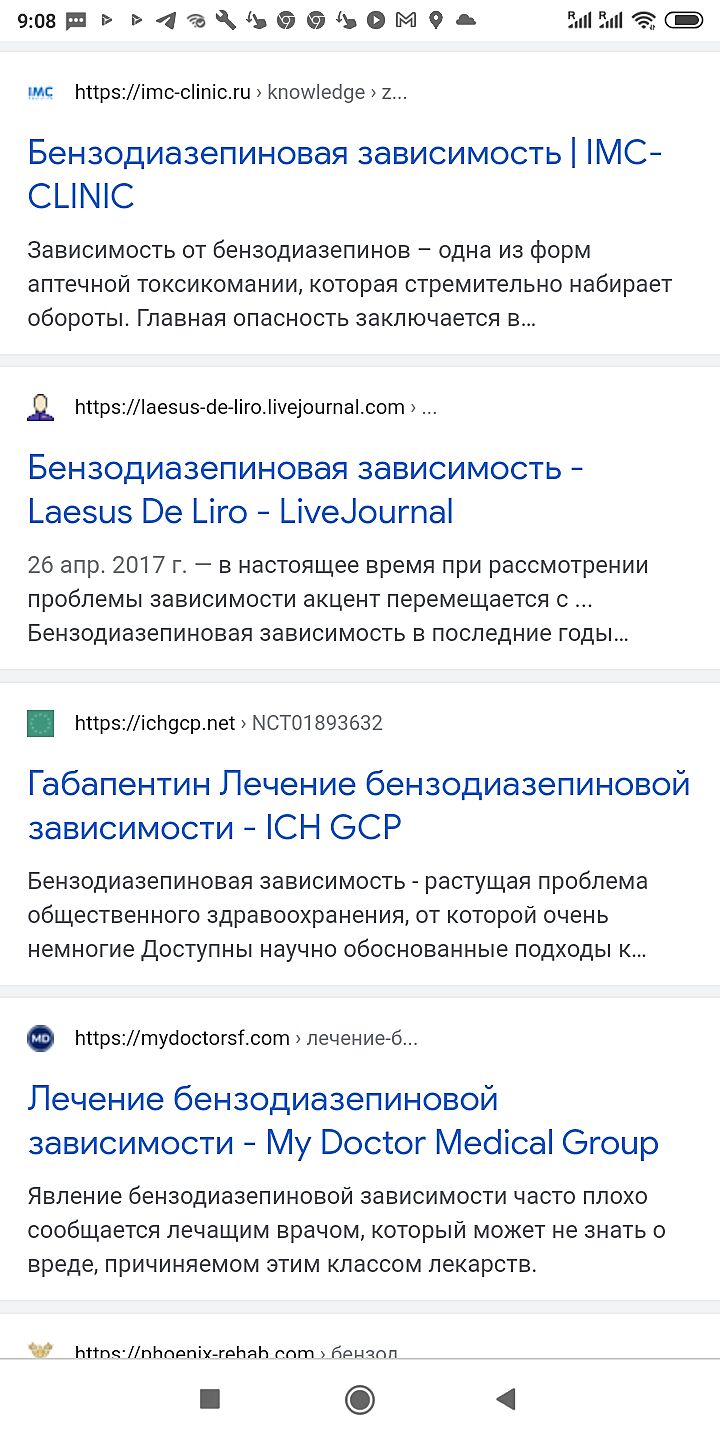Viewport: 720px width, 1440px height.
Task: Go back using the system back button
Action: click(x=506, y=1399)
